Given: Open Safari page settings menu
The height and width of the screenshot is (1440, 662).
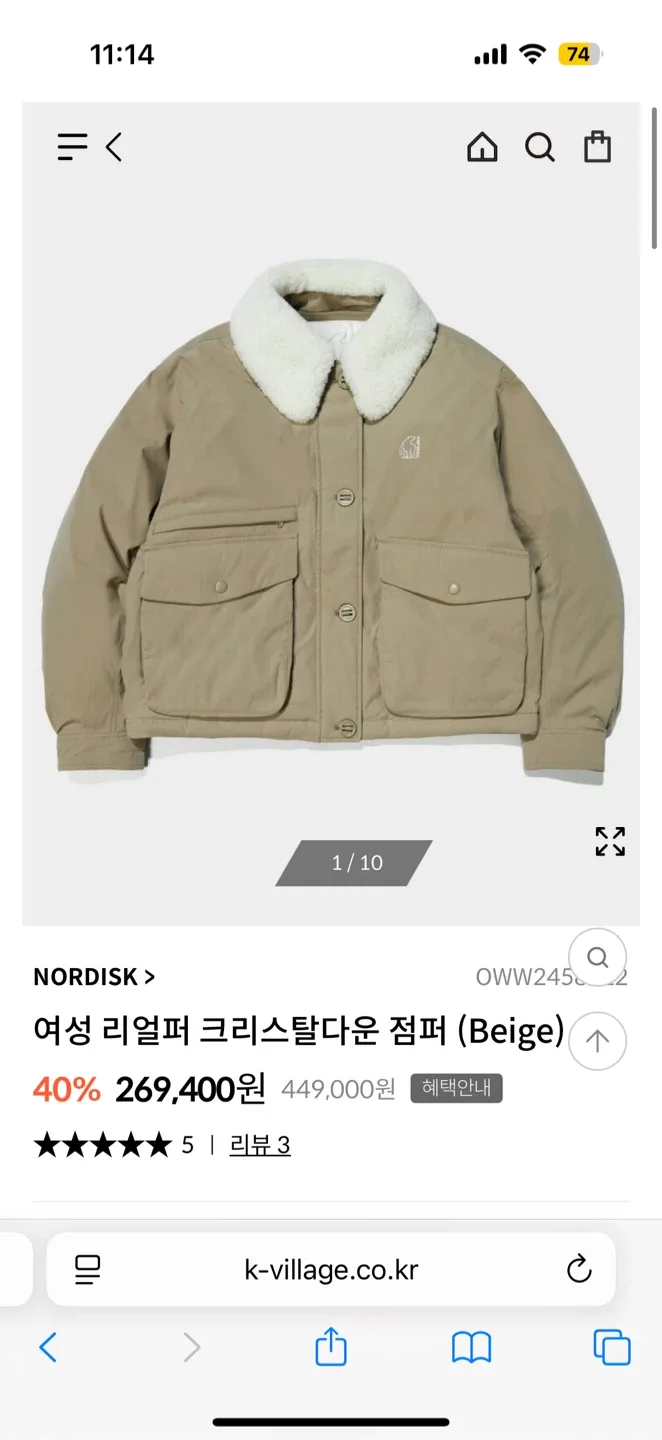Looking at the screenshot, I should point(88,1270).
